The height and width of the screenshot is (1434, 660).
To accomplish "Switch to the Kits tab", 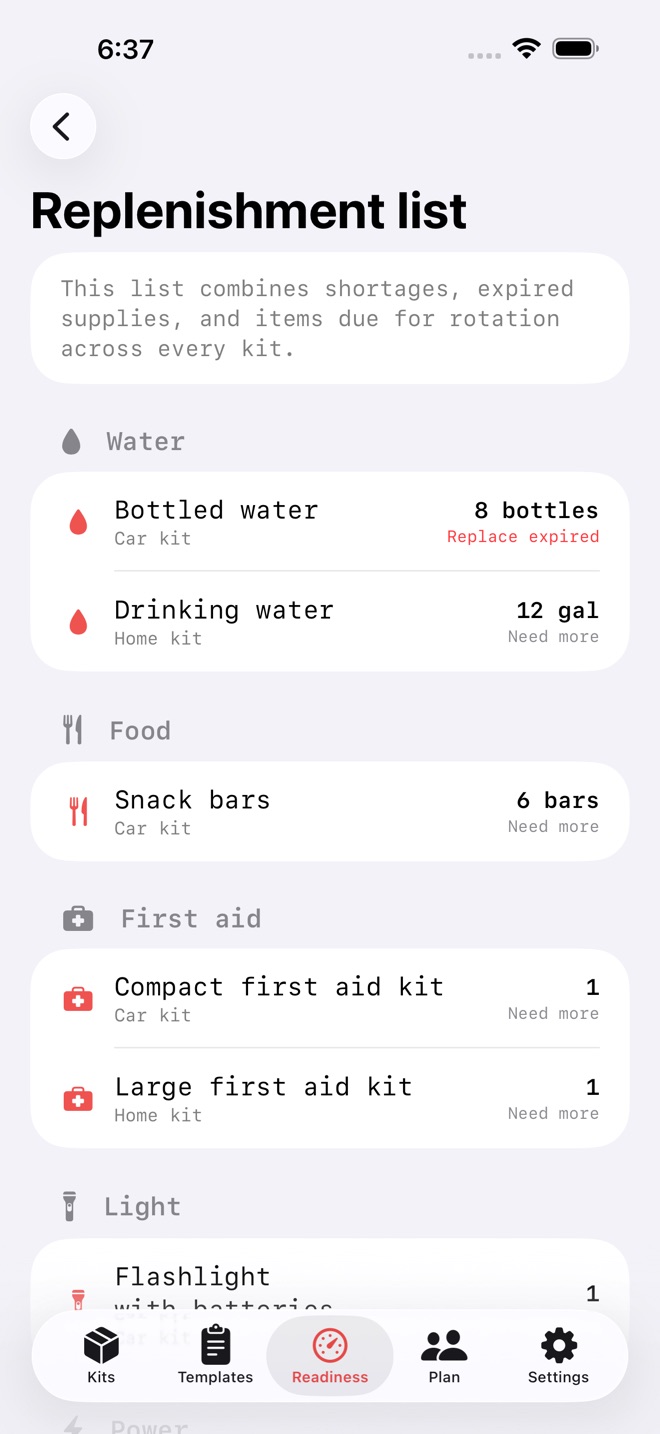I will coord(101,1356).
